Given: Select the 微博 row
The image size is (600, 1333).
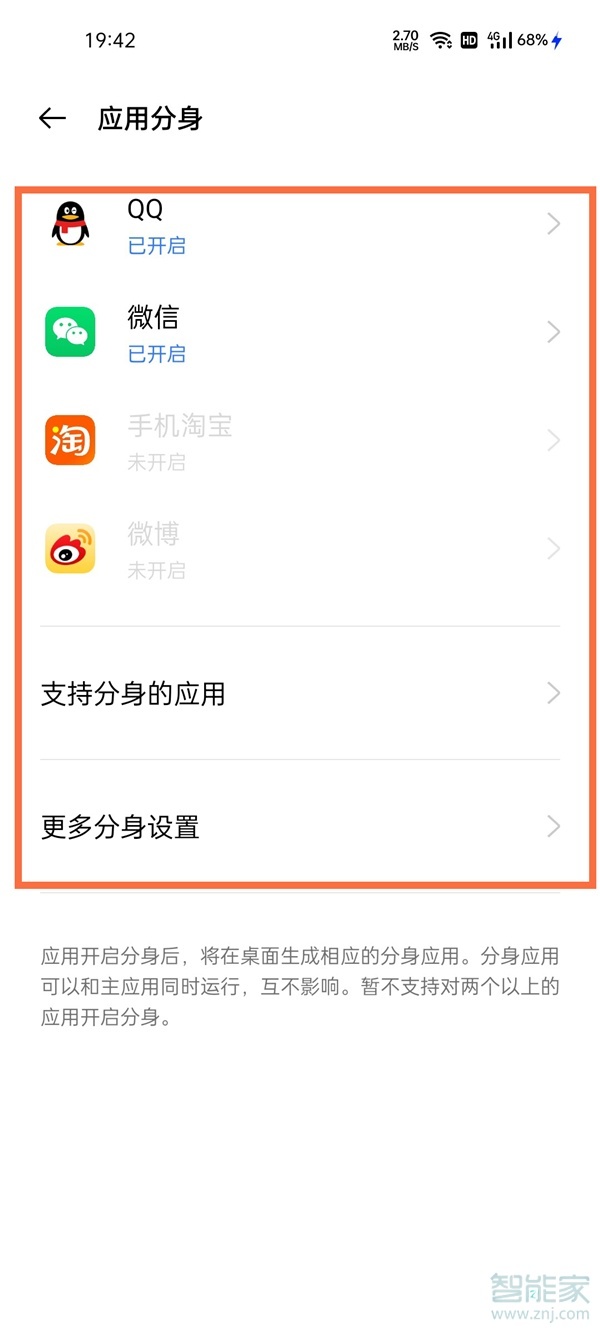Looking at the screenshot, I should click(300, 549).
